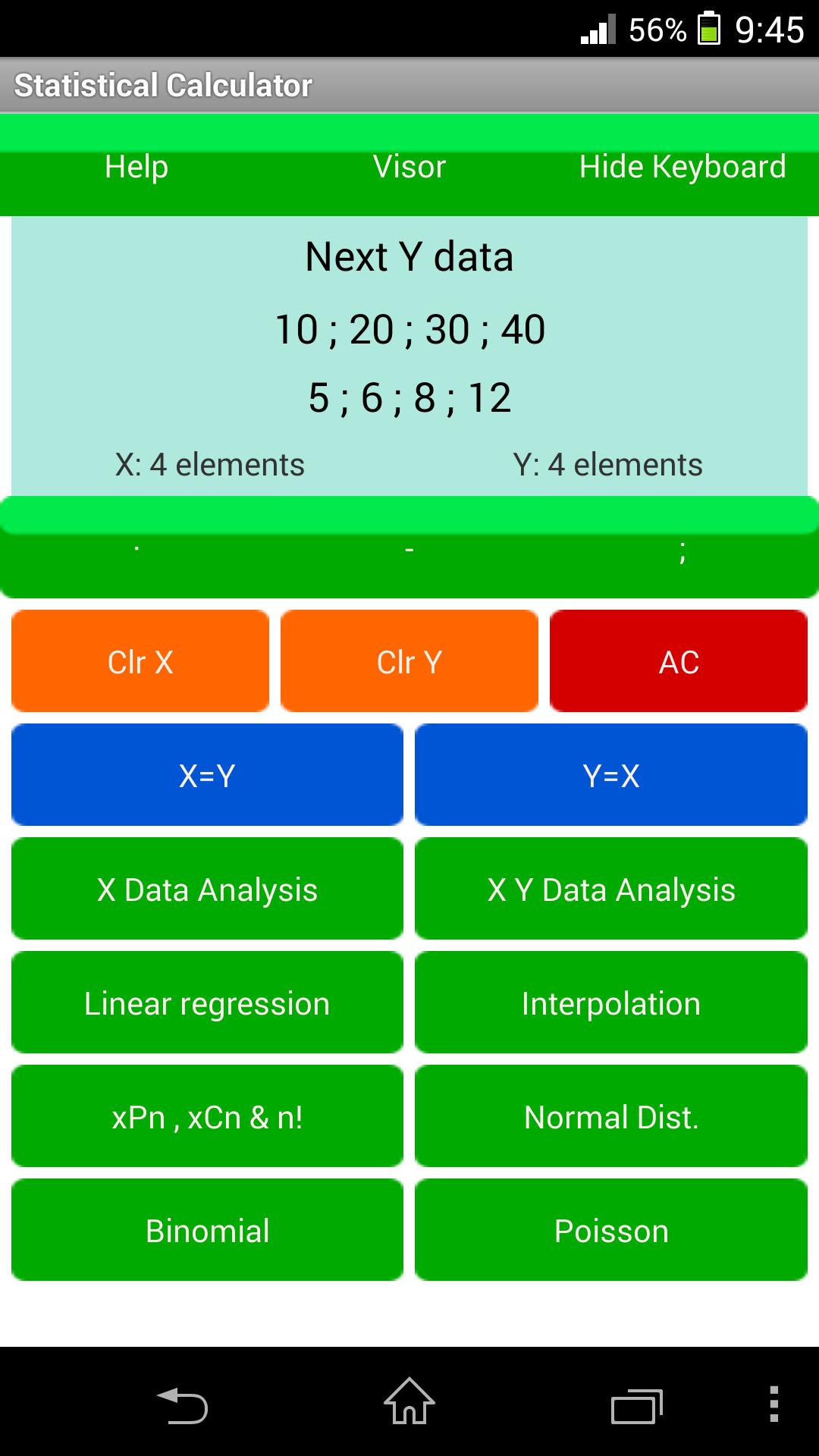Clear X data with Clr X

click(x=140, y=661)
